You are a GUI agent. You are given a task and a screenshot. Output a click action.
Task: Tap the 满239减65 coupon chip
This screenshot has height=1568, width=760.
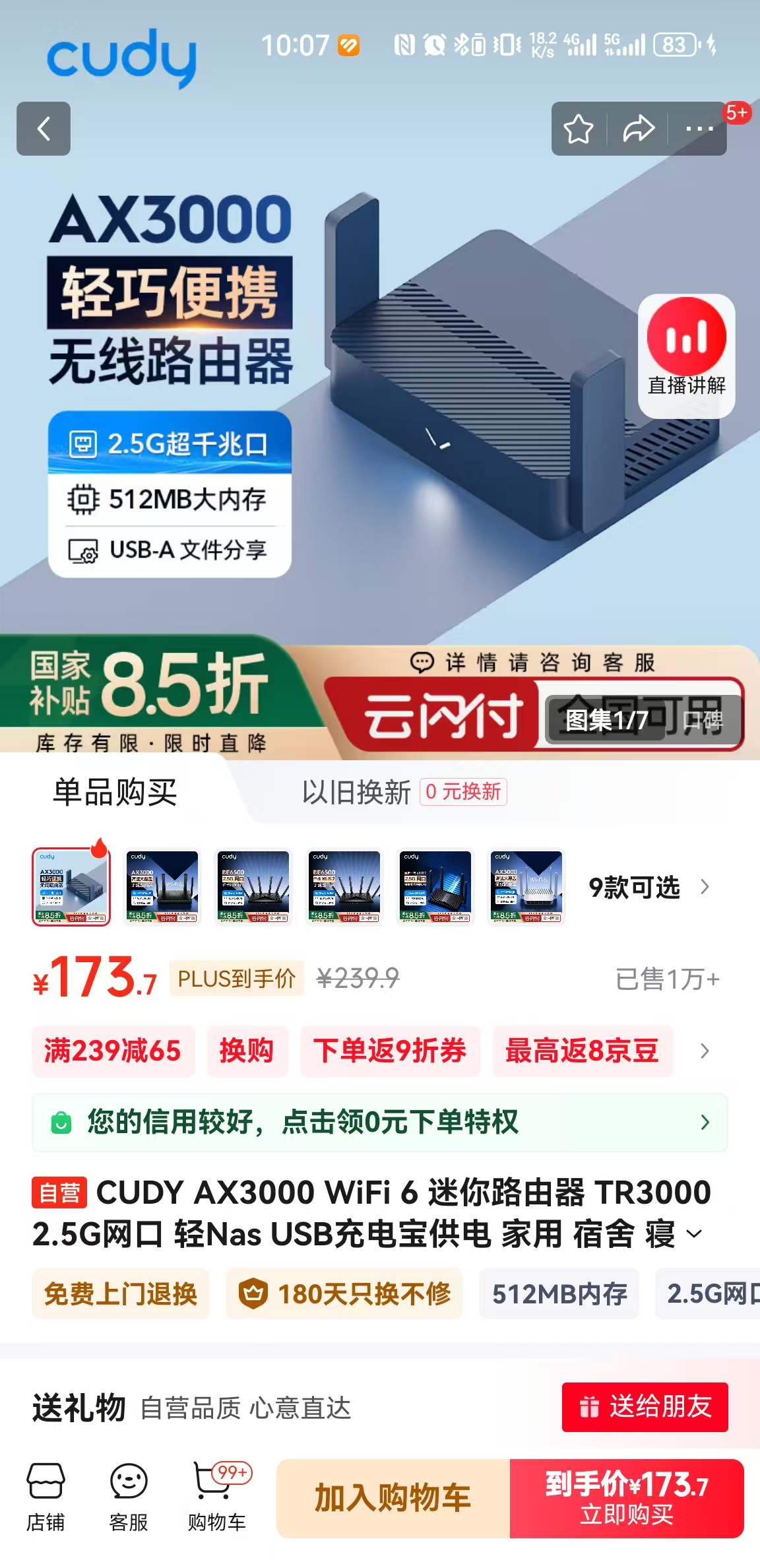click(x=113, y=1051)
